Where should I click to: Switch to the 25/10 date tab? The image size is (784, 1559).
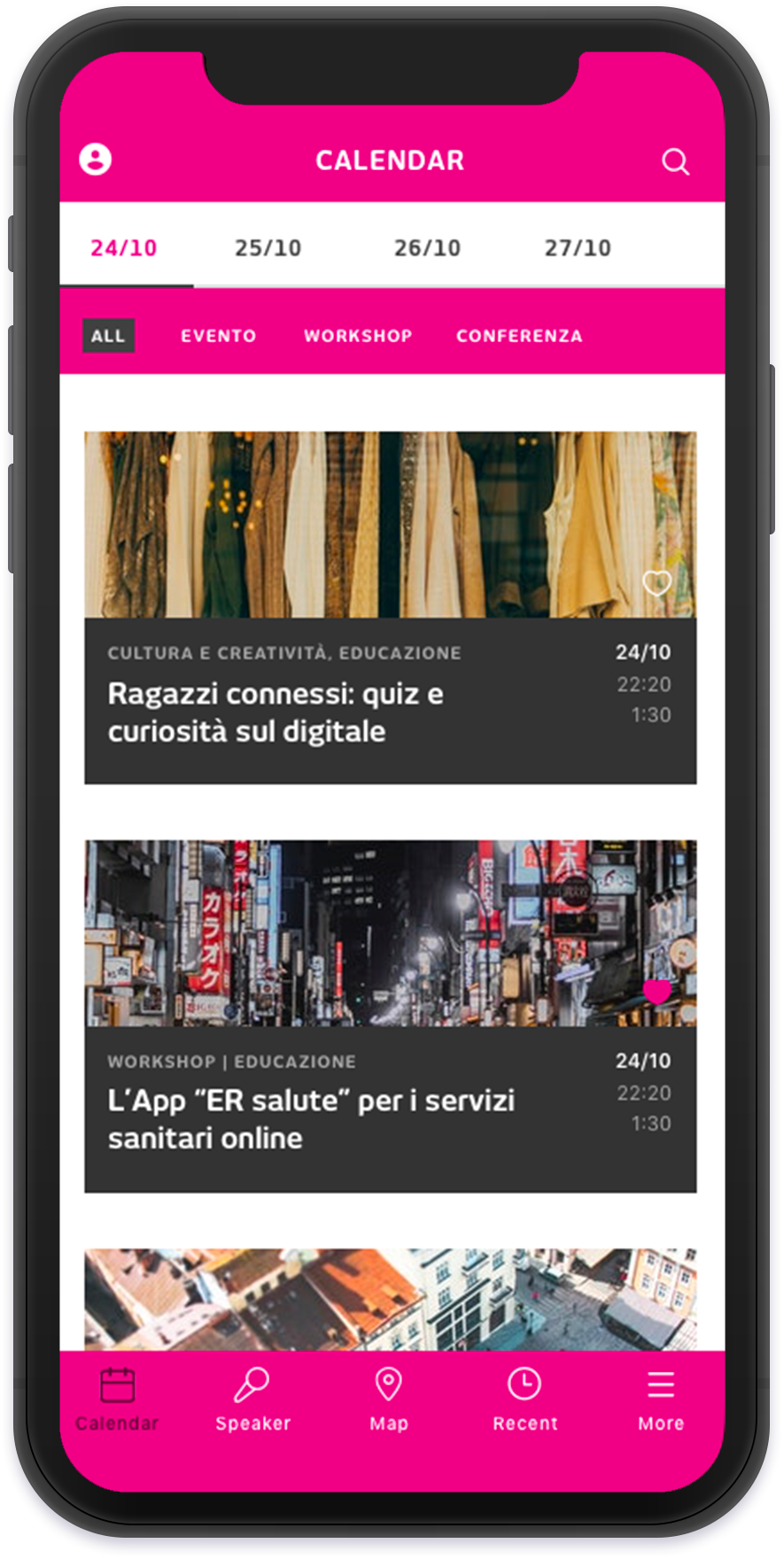click(x=268, y=248)
